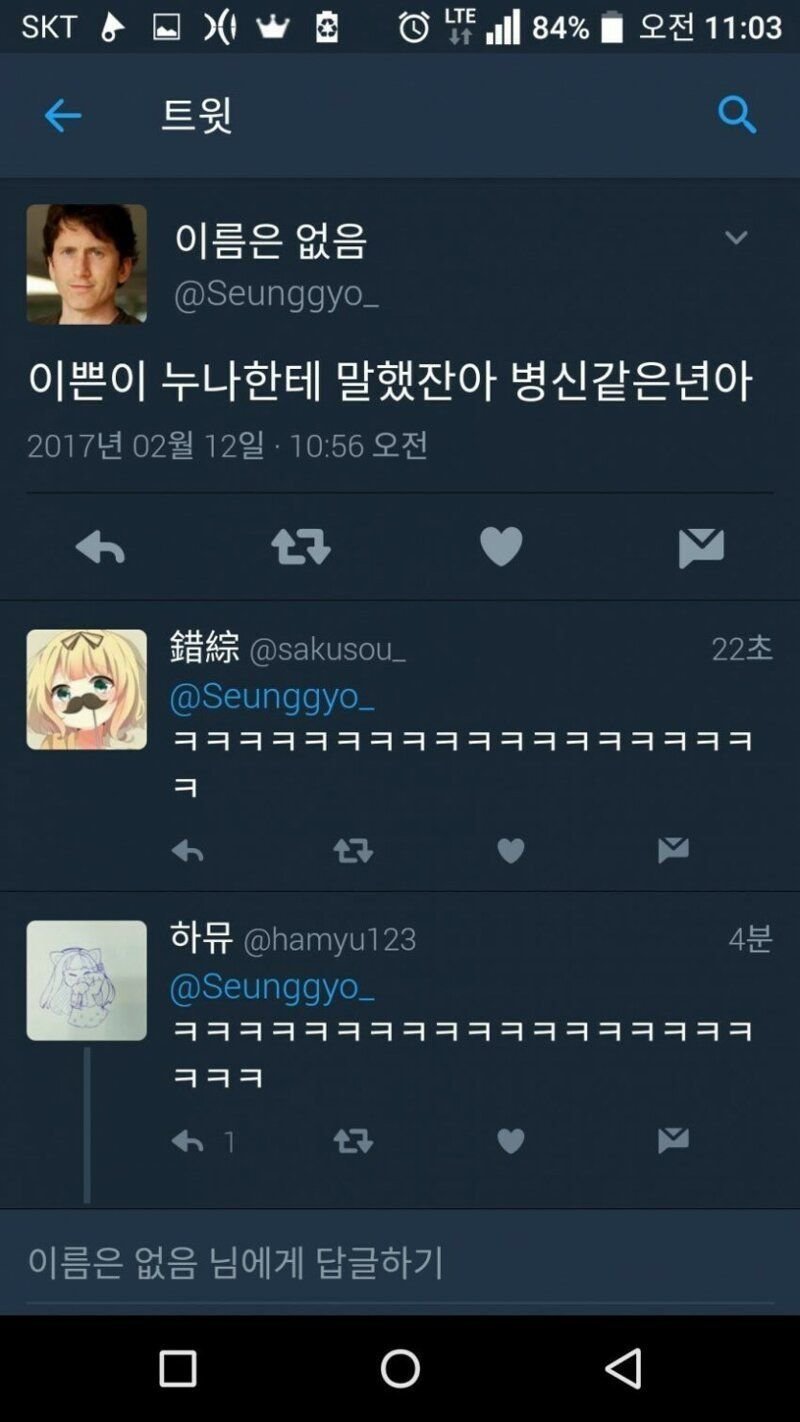
Task: Retweet @hamyu123's reply
Action: click(353, 1141)
